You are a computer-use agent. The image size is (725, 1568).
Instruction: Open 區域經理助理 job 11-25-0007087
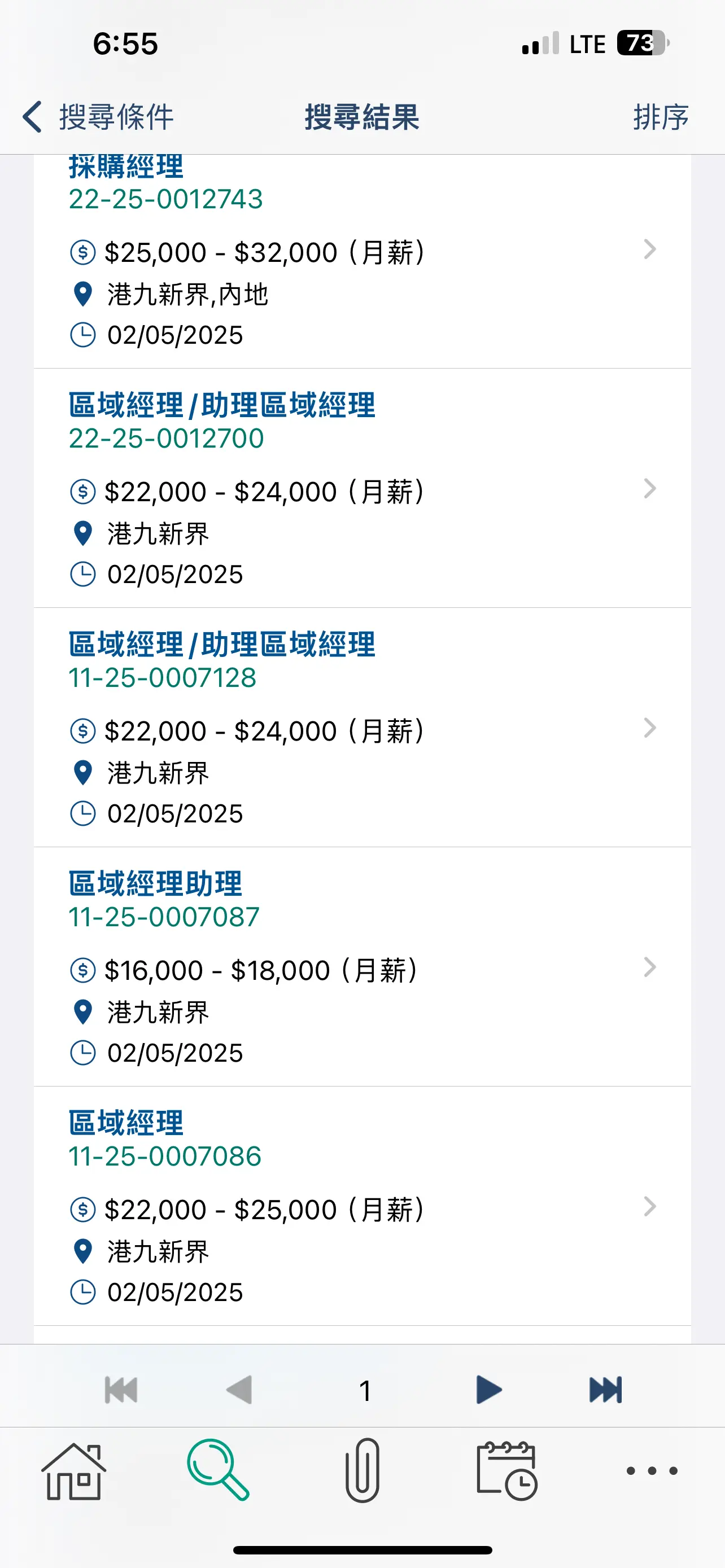click(x=362, y=967)
